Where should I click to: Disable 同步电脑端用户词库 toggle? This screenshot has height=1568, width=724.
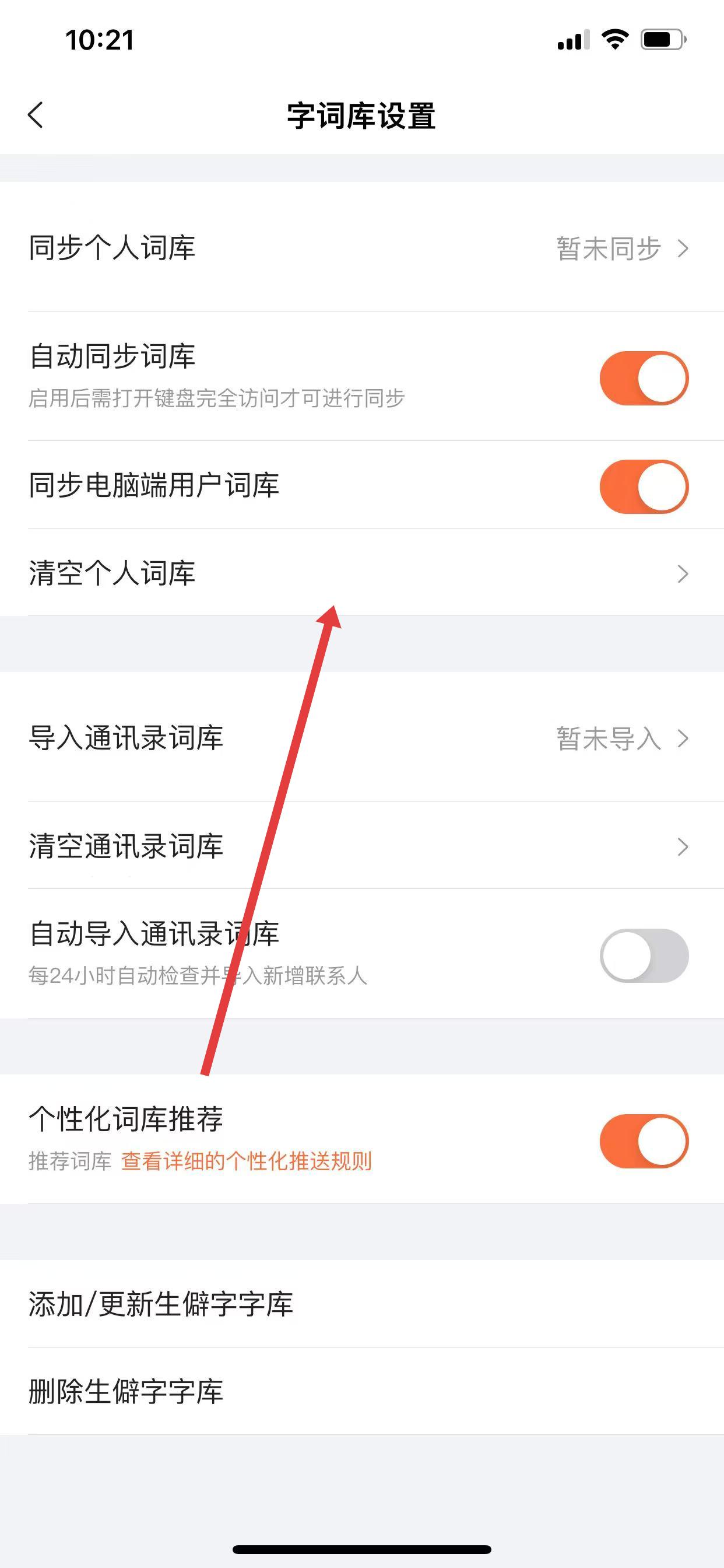[644, 487]
